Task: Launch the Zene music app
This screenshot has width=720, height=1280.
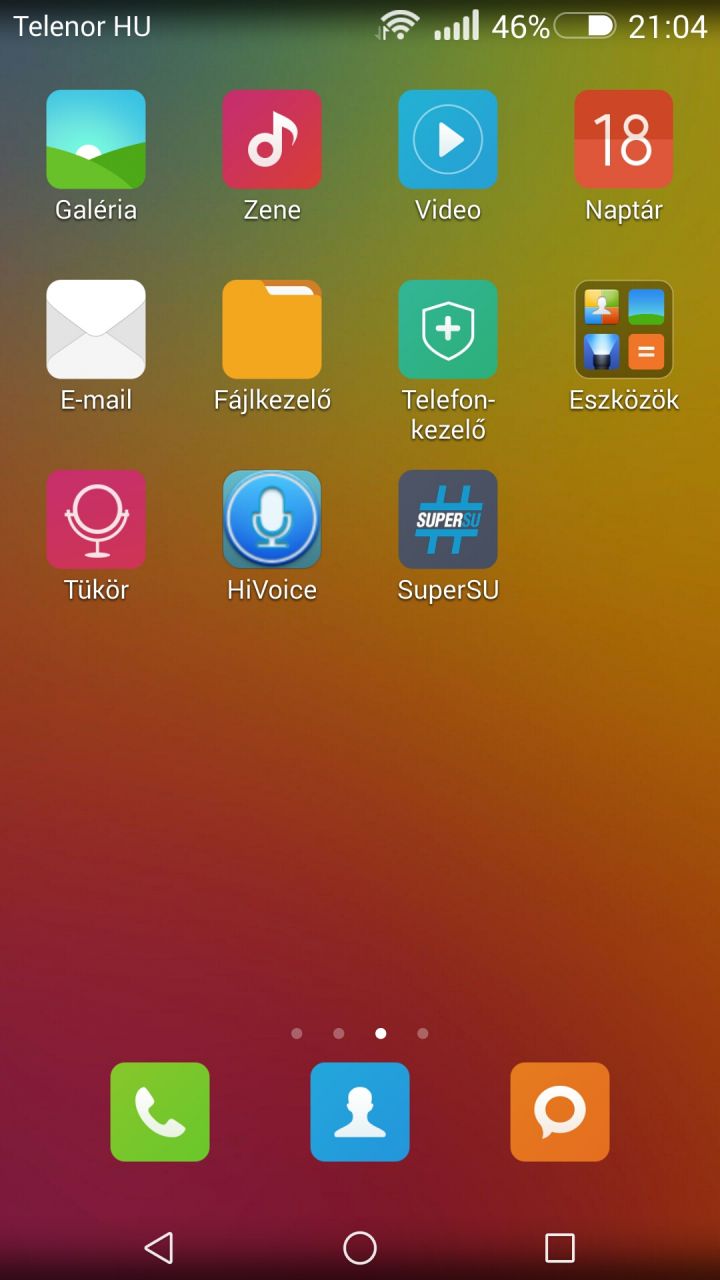Action: pos(272,140)
